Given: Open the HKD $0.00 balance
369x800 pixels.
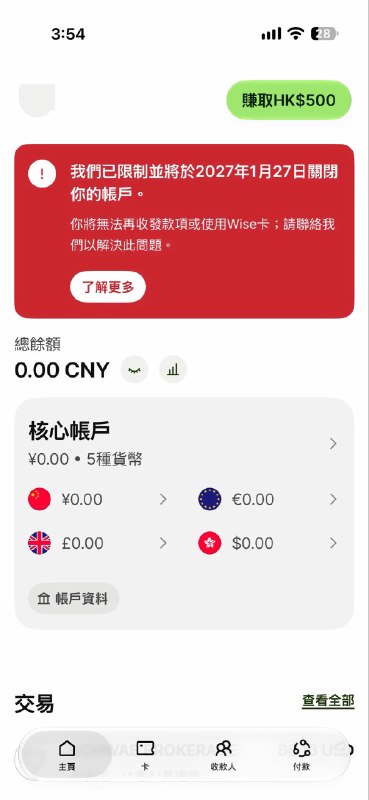Looking at the screenshot, I should [x=268, y=543].
